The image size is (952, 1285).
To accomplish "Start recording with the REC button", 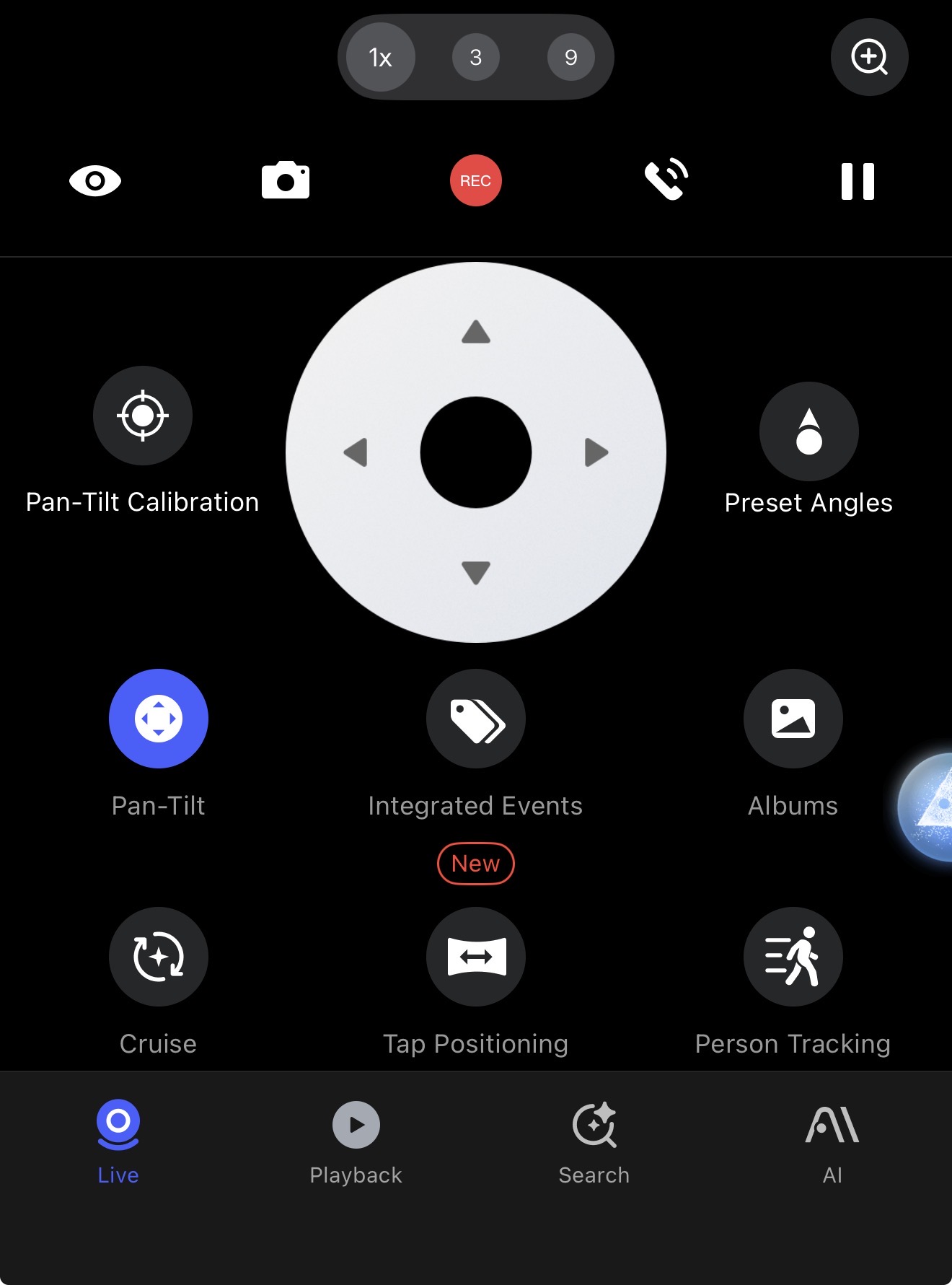I will pos(476,180).
